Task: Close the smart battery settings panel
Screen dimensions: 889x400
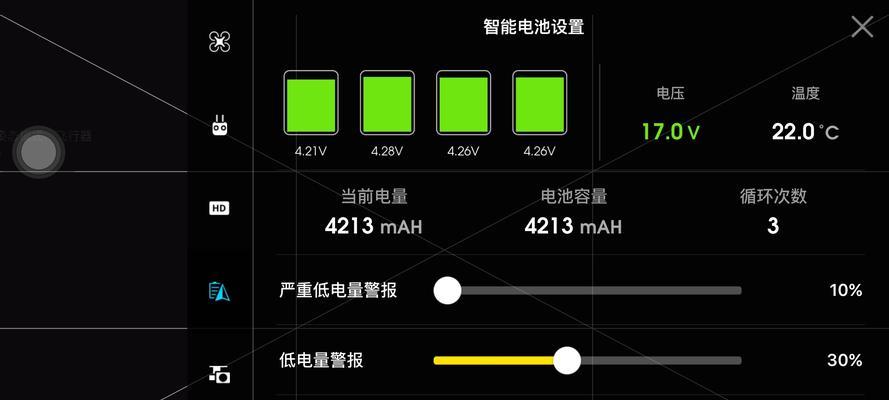Action: [861, 27]
